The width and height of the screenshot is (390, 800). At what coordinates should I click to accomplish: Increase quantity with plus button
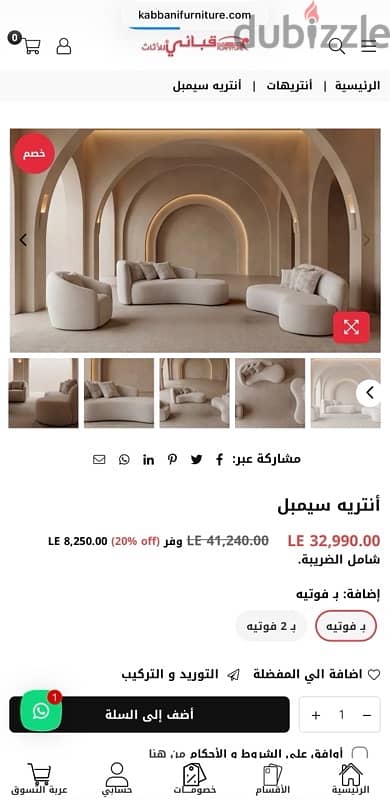(315, 715)
